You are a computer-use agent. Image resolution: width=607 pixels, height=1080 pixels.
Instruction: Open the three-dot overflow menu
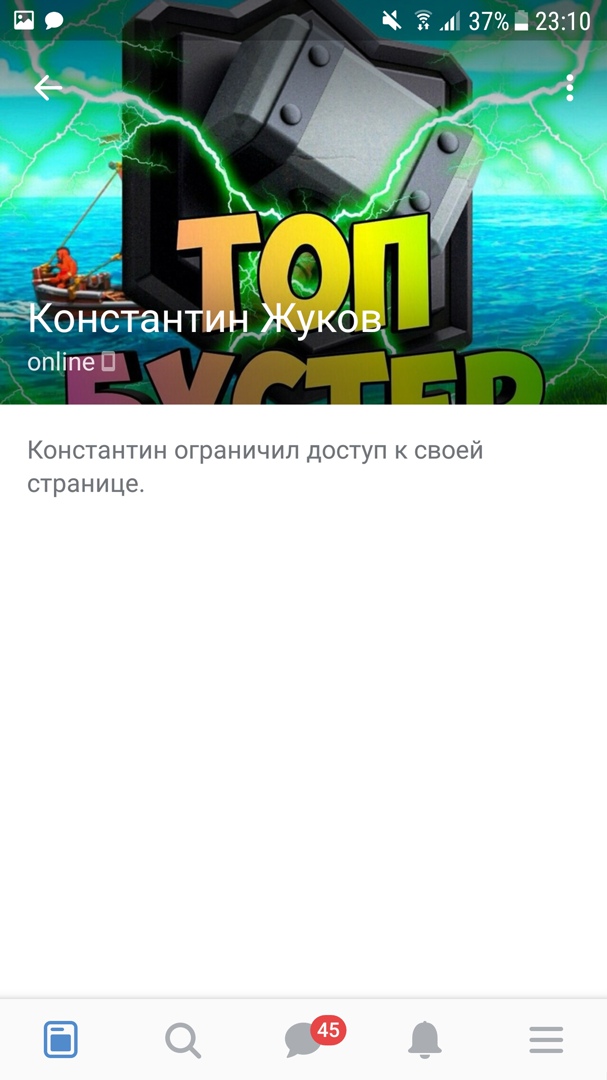pyautogui.click(x=569, y=88)
